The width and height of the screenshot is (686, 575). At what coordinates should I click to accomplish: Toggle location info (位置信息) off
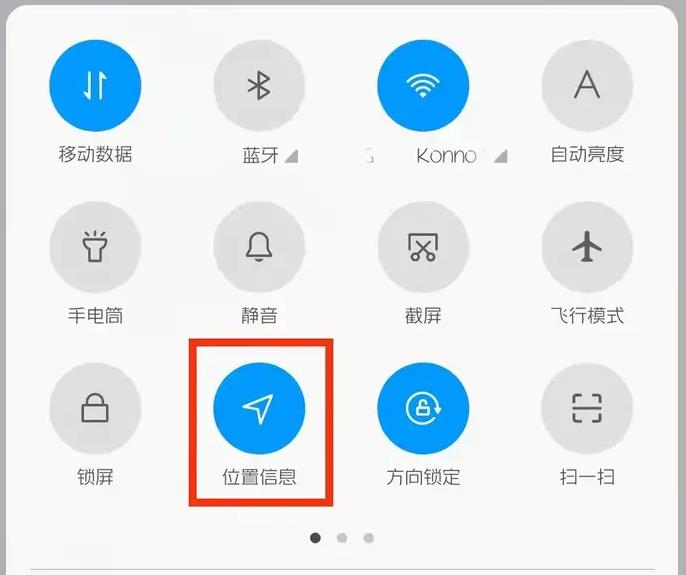pyautogui.click(x=259, y=408)
